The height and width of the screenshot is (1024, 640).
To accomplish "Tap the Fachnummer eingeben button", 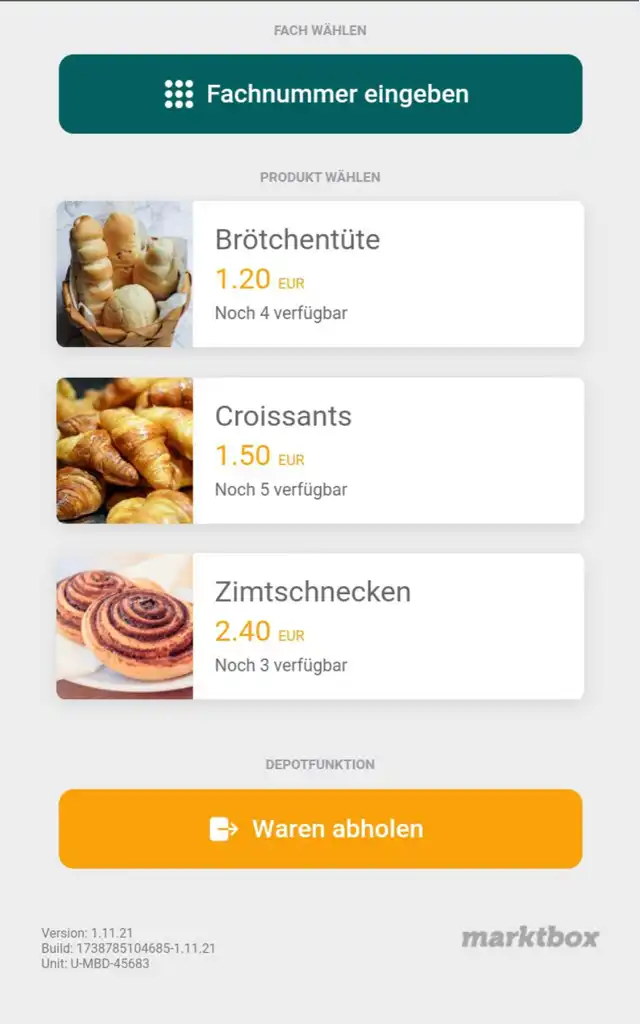I will click(320, 94).
